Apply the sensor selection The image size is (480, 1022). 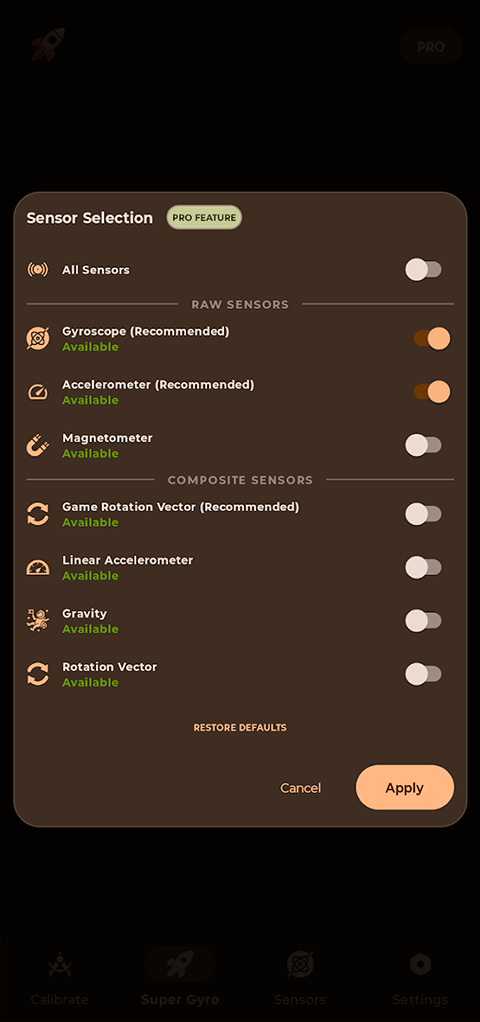click(x=404, y=787)
